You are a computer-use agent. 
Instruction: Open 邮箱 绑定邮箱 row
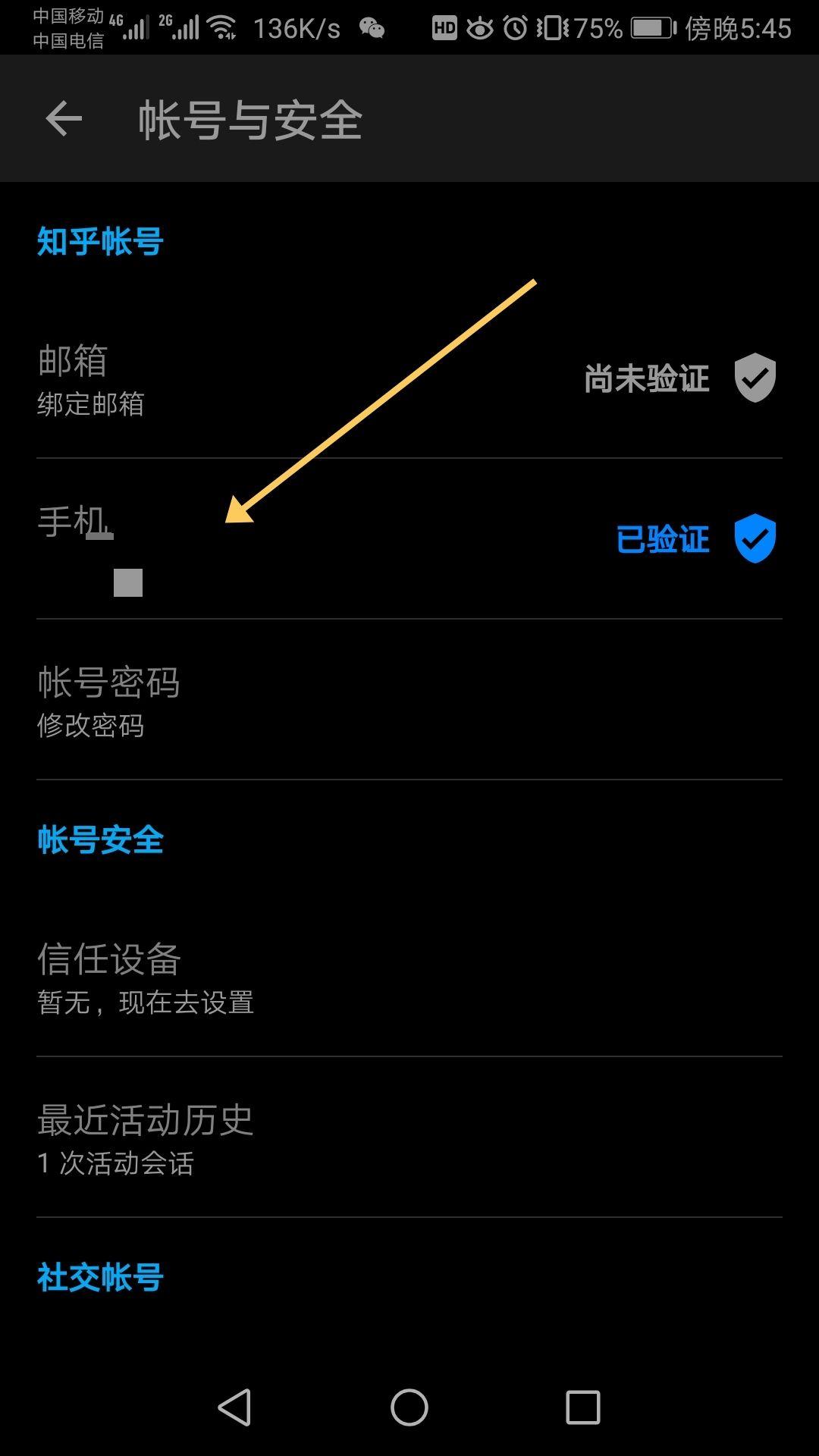point(409,379)
